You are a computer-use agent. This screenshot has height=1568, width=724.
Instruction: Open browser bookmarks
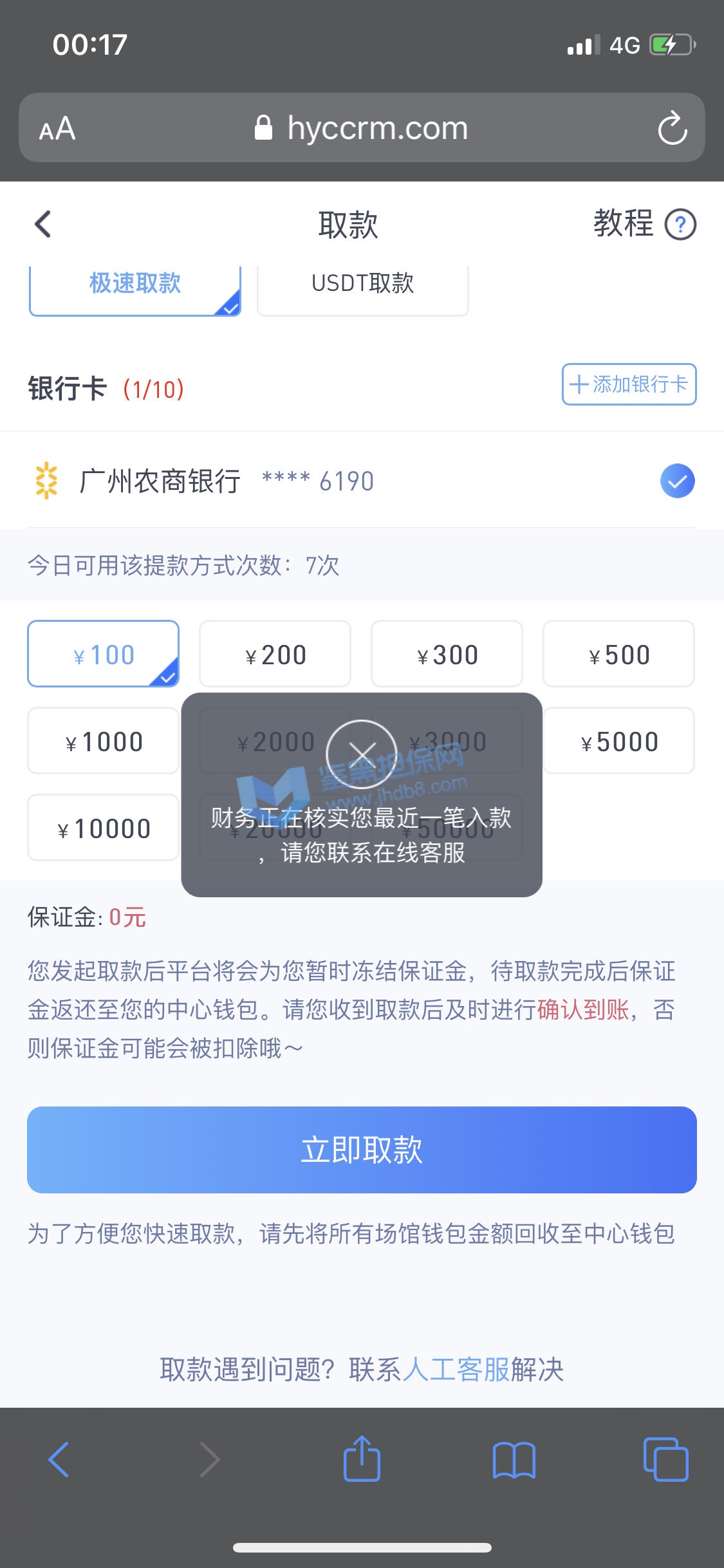pos(514,1459)
